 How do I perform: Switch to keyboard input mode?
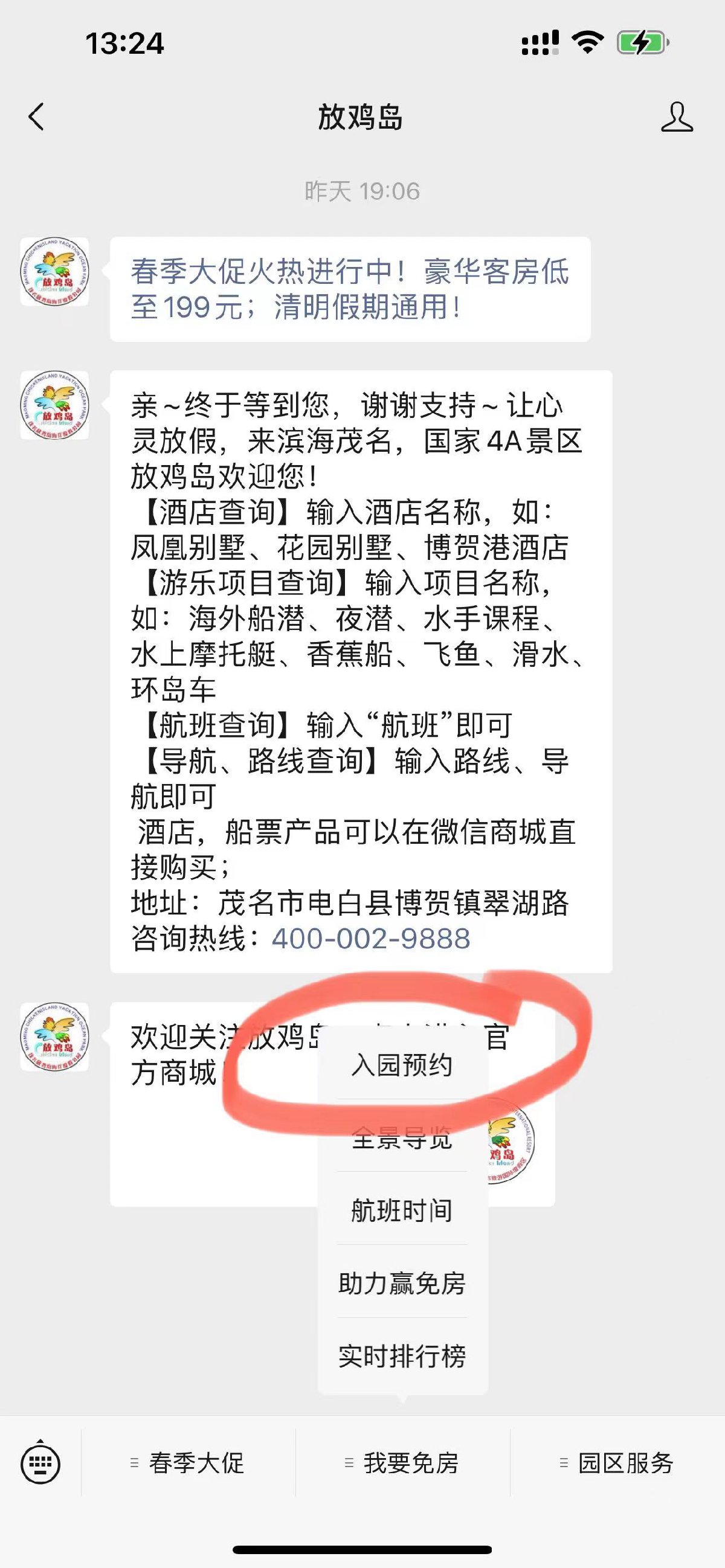point(40,1463)
